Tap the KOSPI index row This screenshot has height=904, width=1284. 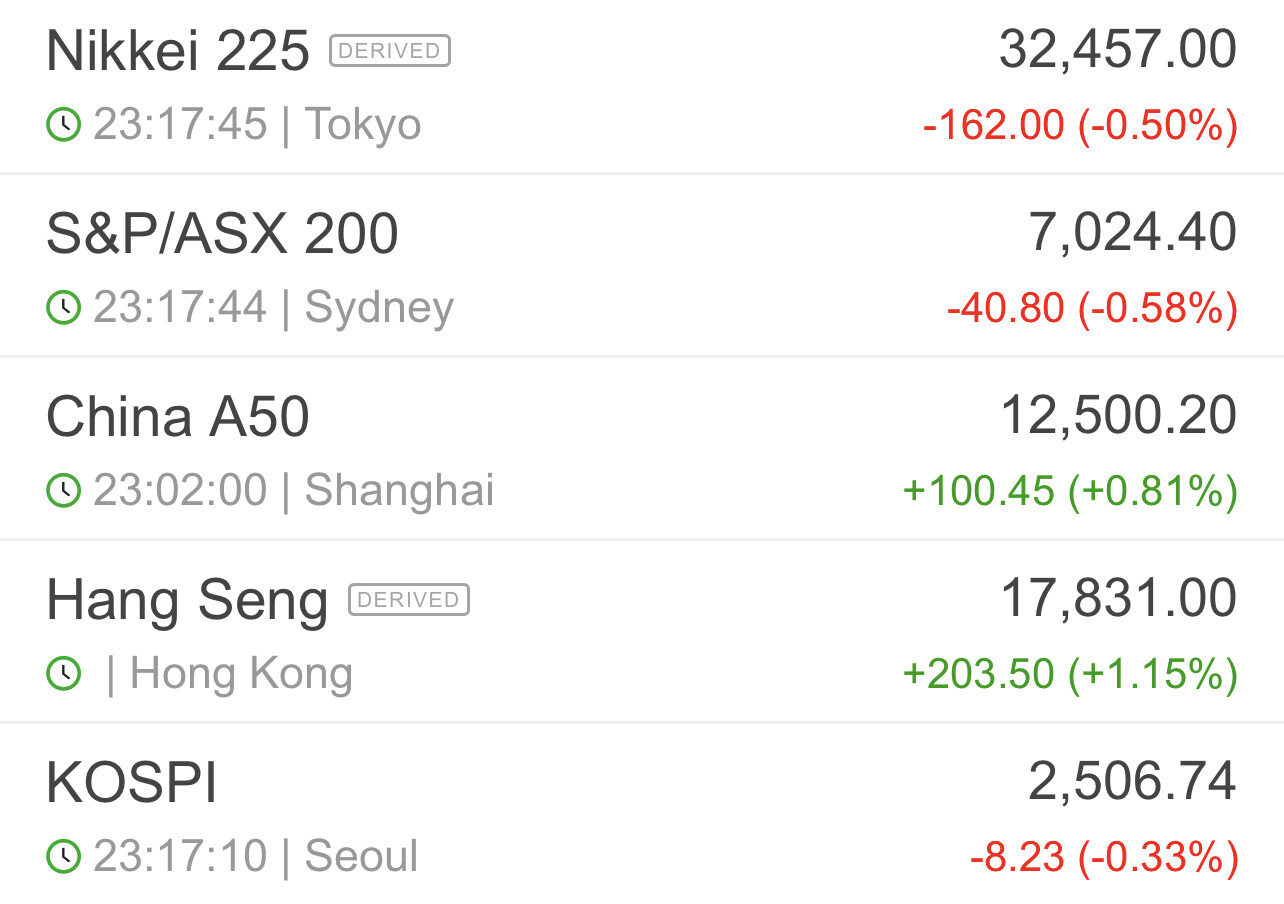(132, 783)
